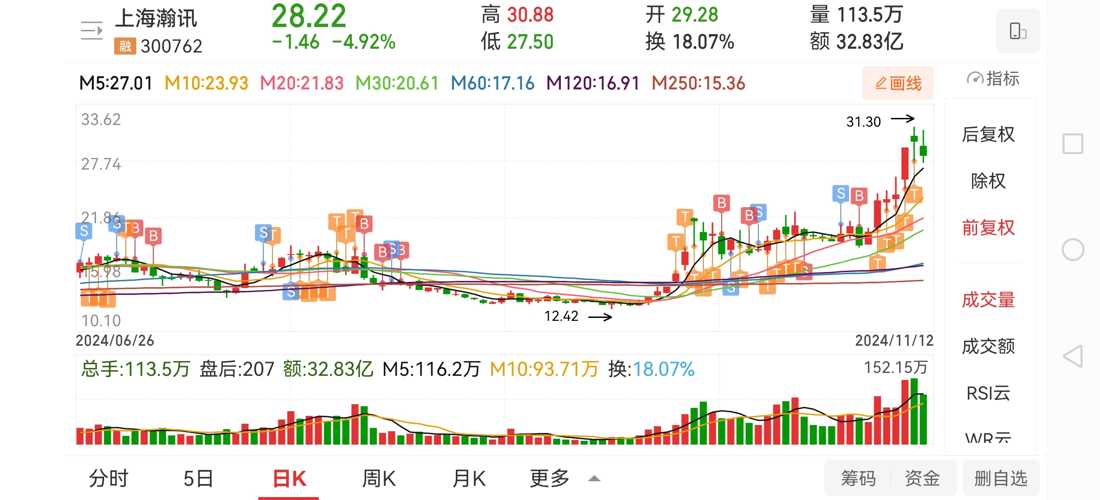Show the 成交量 volume indicator
The height and width of the screenshot is (500, 1100).
pos(988,299)
